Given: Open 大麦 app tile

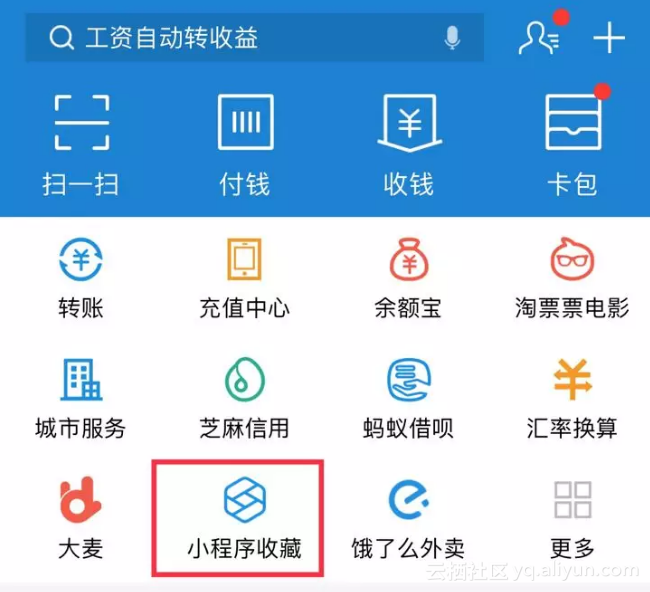Looking at the screenshot, I should 81,518.
